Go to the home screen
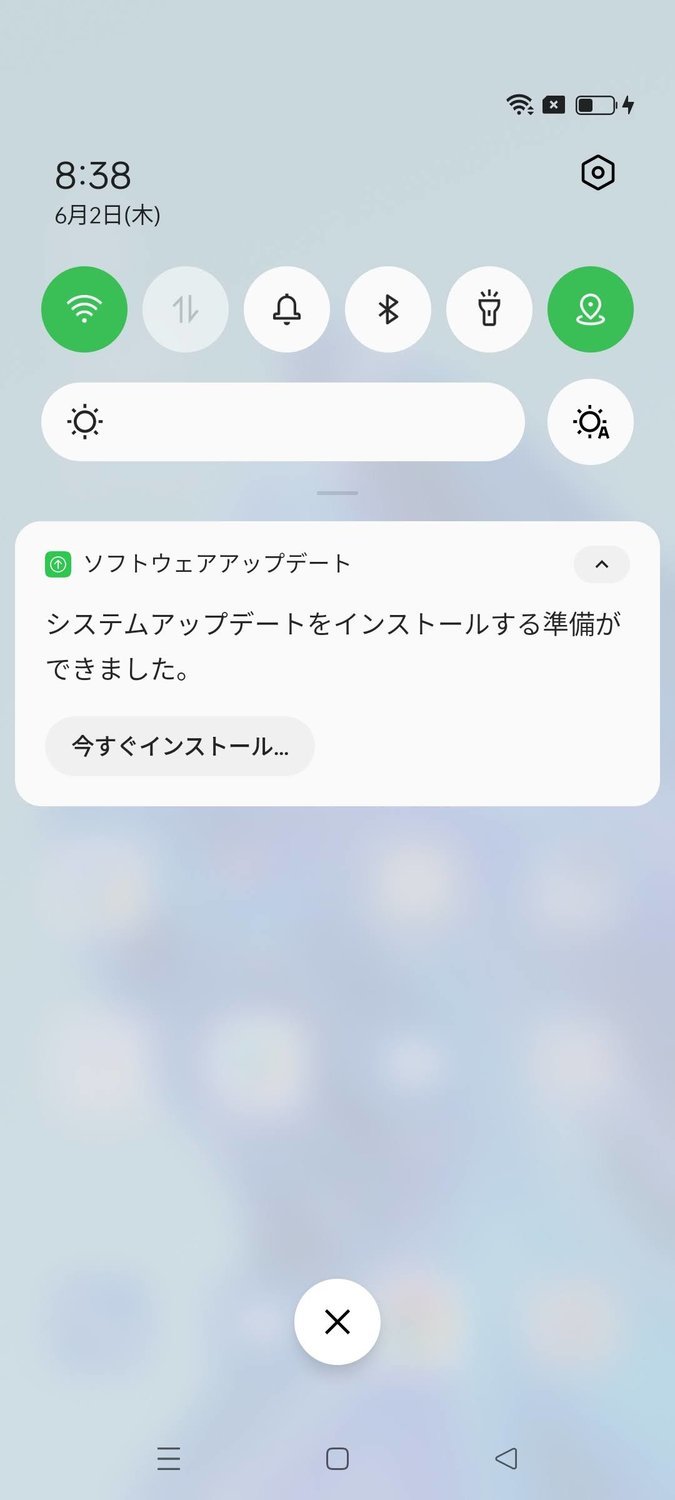 pyautogui.click(x=337, y=1459)
